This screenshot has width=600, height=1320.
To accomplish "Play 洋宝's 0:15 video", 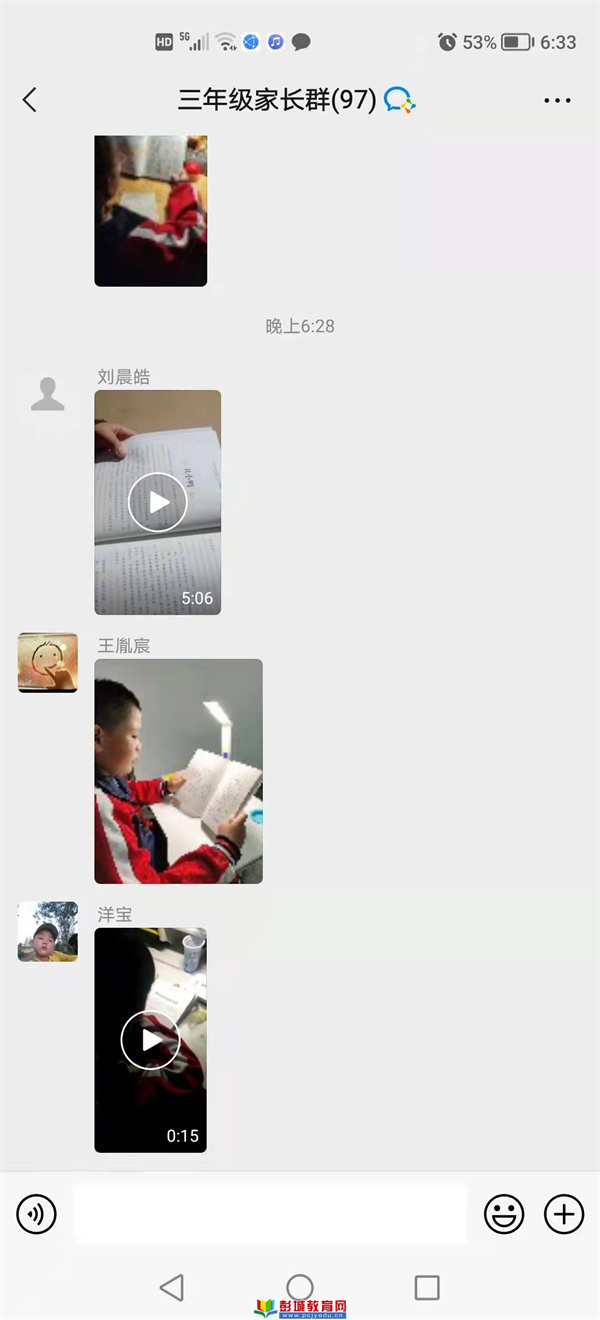I will click(150, 1040).
